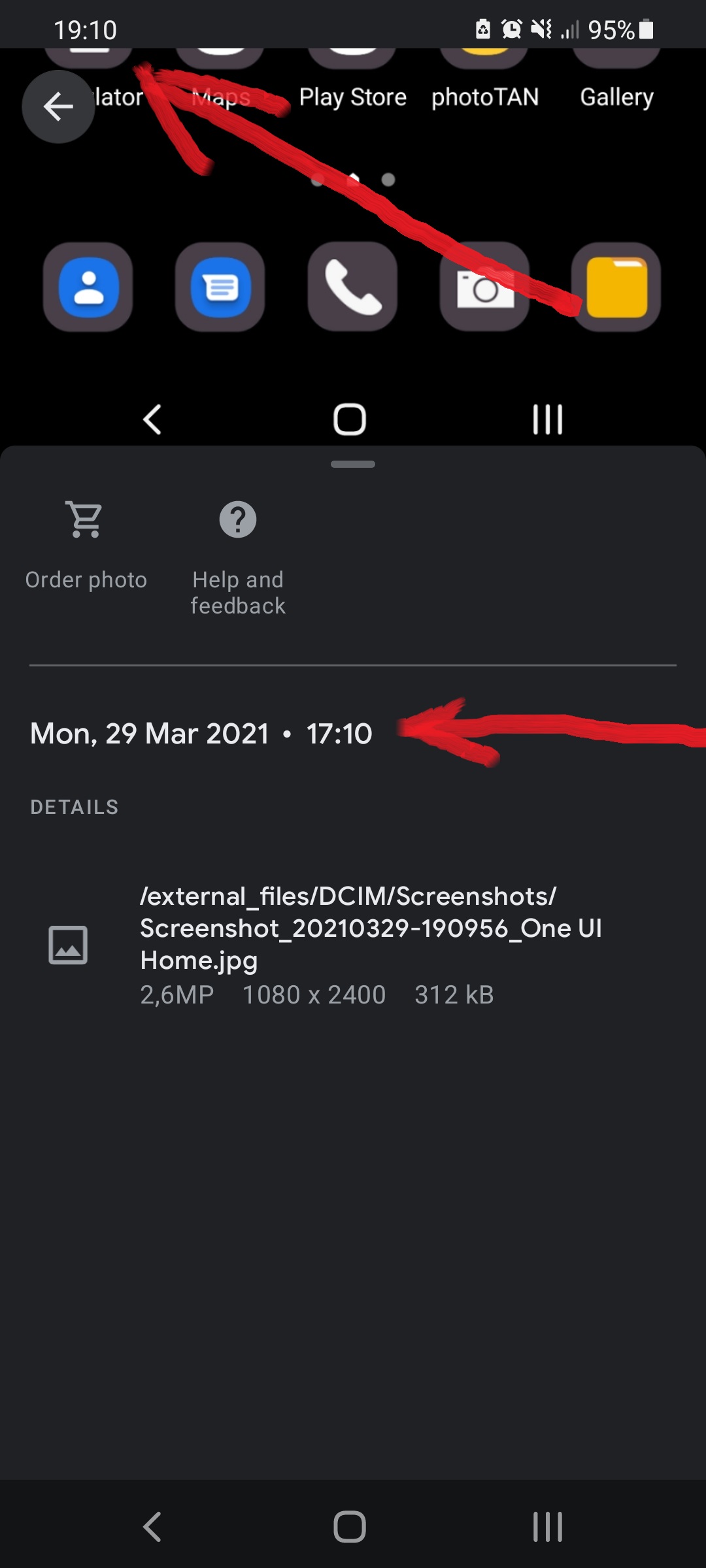Tap the back arrow at top left
Screen dimensions: 706x1568
pyautogui.click(x=58, y=106)
